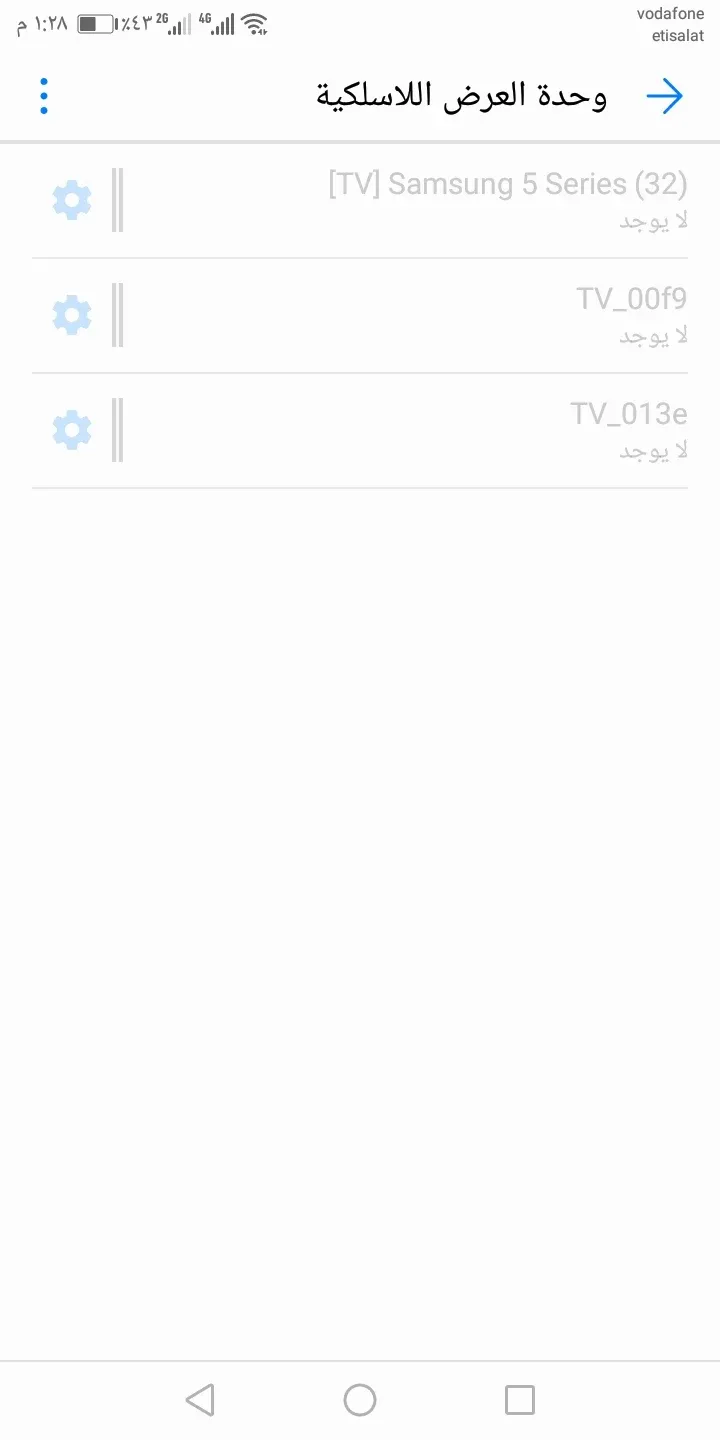Viewport: 720px width, 1440px height.
Task: Open the settings gear for TV_013e
Action: click(72, 431)
